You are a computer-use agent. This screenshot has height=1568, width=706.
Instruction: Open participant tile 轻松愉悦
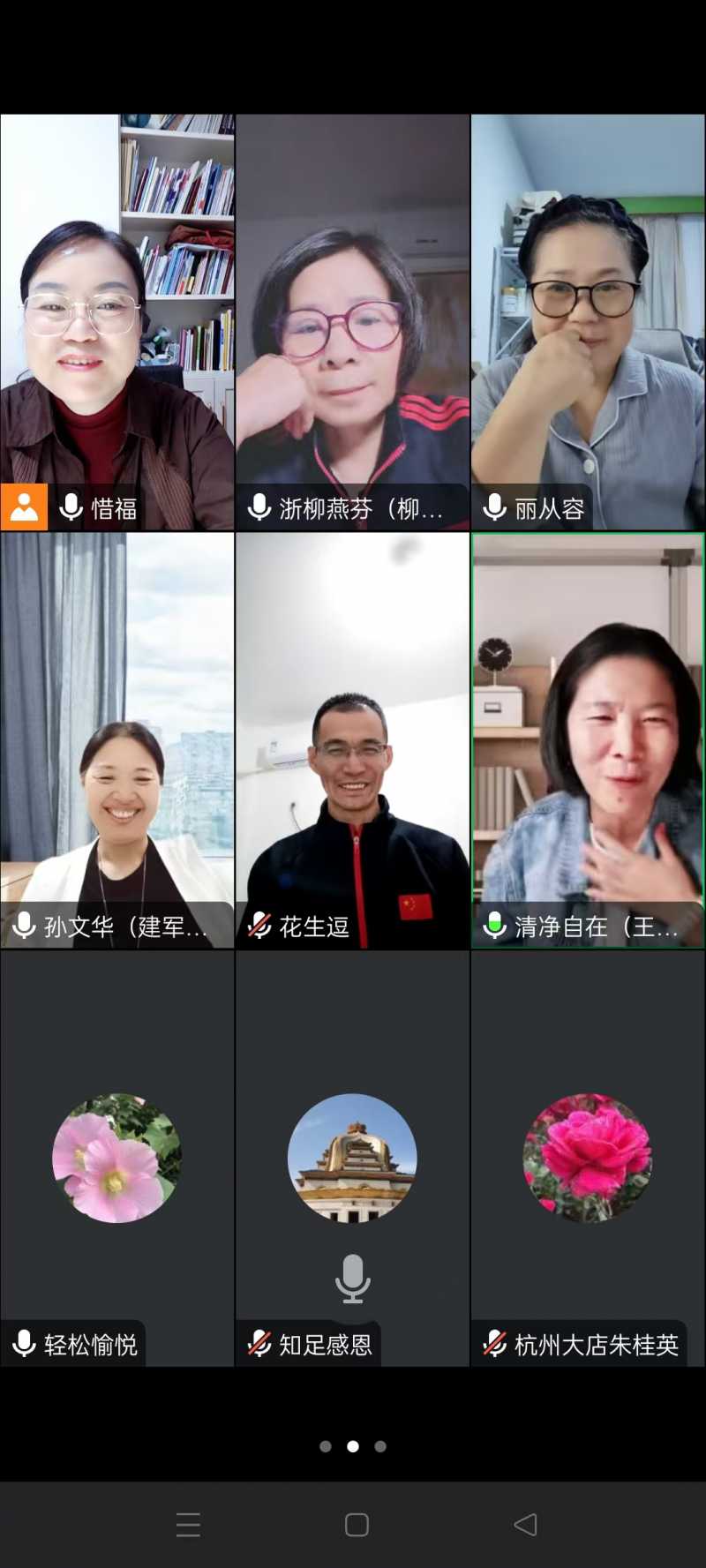click(117, 1158)
